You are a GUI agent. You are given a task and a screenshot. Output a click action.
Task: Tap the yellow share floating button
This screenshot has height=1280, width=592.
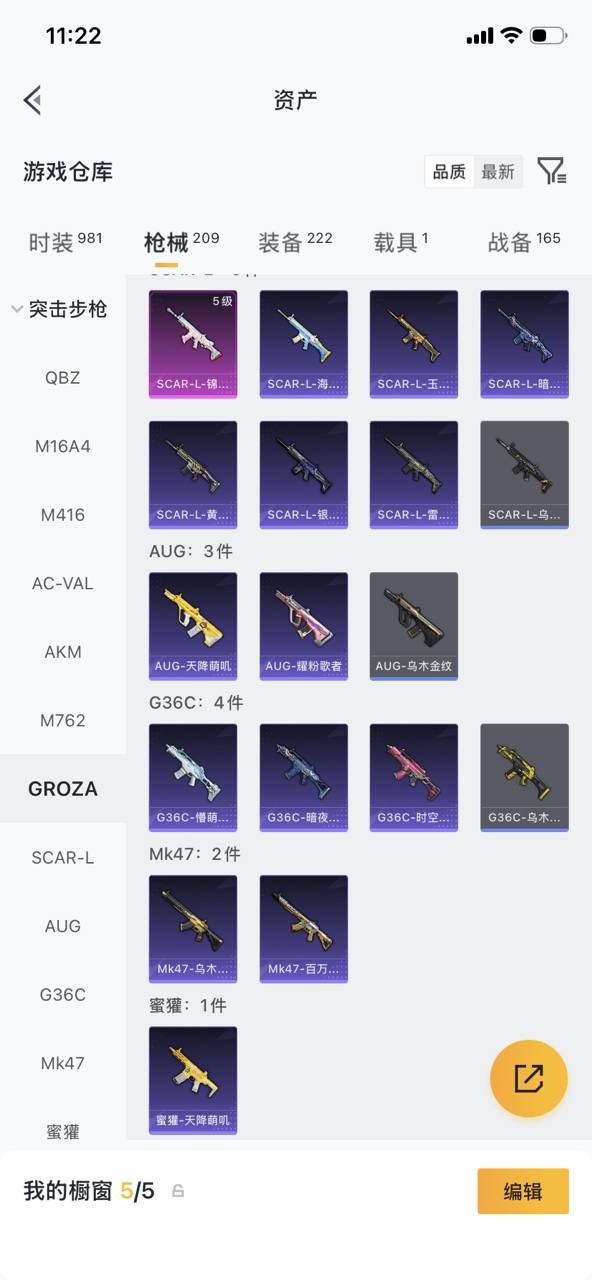point(529,1078)
